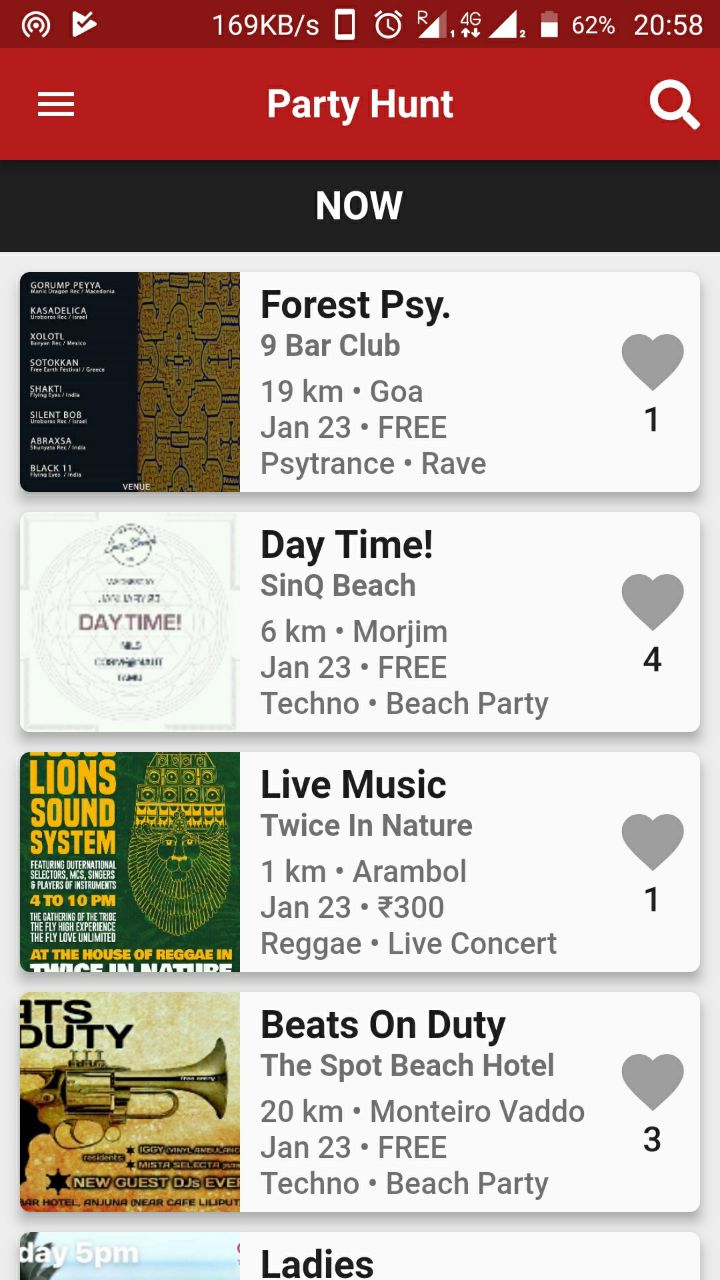This screenshot has height=1280, width=720.
Task: Open the hamburger drawer menu
Action: tap(56, 104)
